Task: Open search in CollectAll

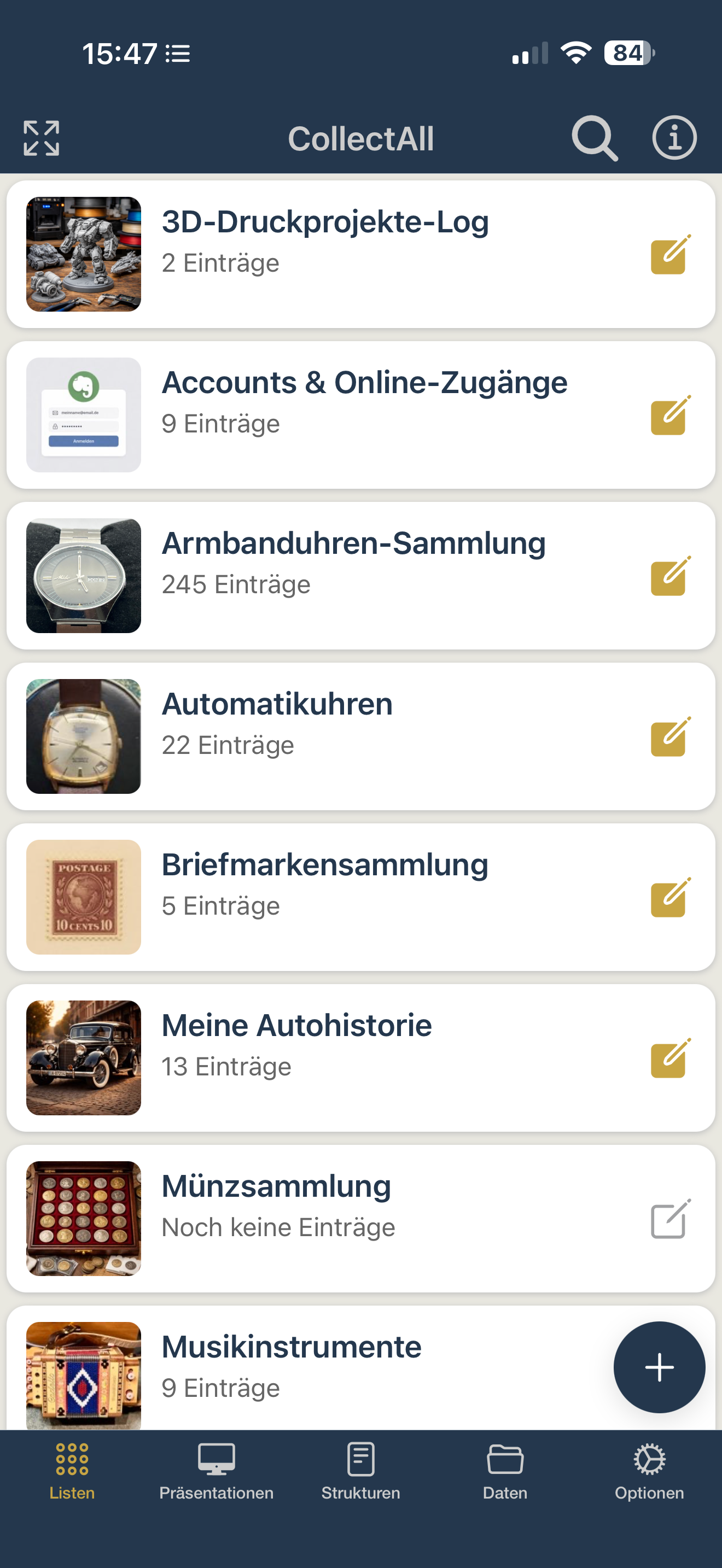Action: point(593,138)
